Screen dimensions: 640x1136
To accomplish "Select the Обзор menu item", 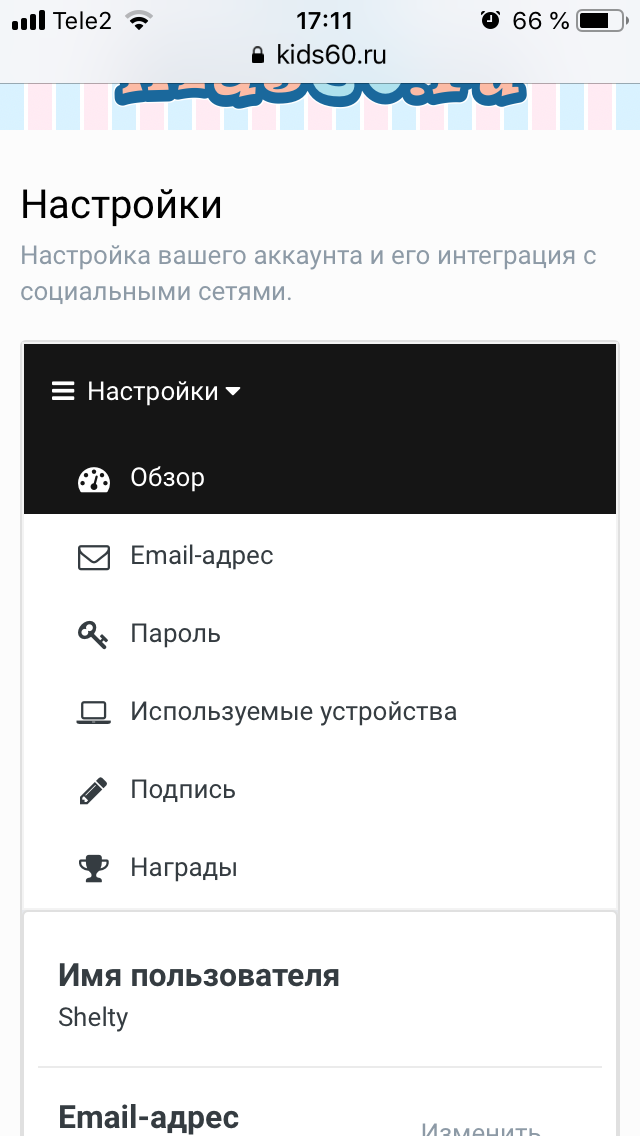I will (320, 478).
